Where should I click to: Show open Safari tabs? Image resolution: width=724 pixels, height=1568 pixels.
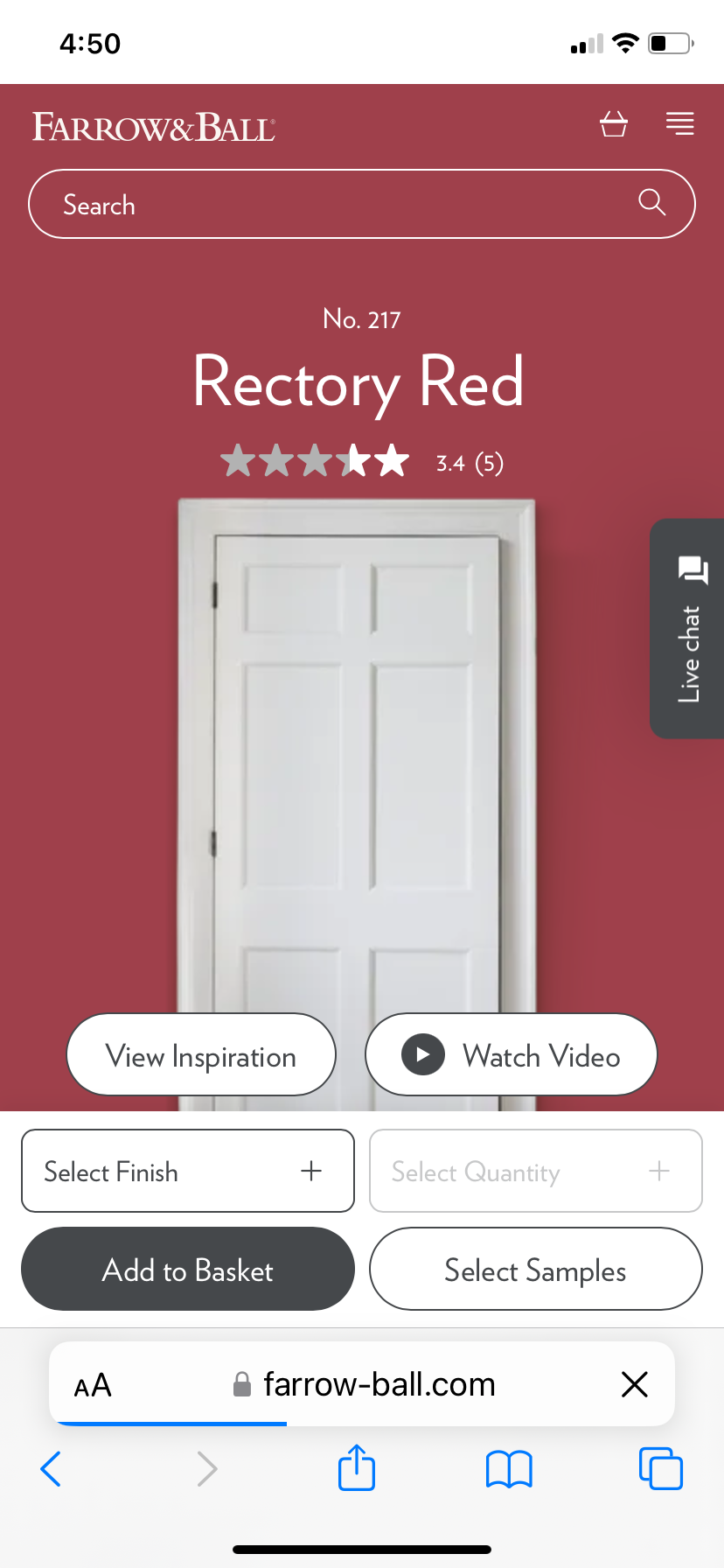pos(661,1468)
